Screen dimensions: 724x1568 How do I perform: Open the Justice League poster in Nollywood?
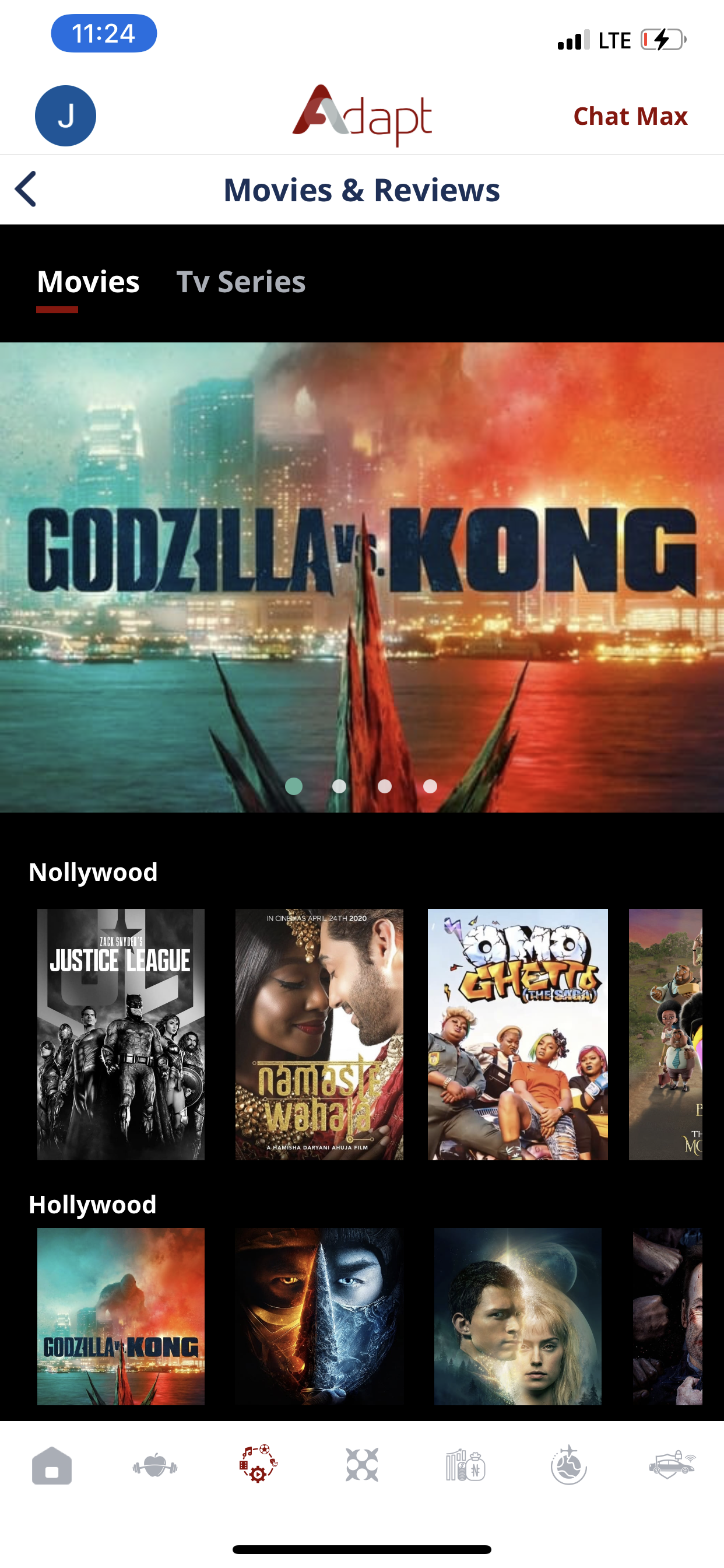tap(121, 1034)
